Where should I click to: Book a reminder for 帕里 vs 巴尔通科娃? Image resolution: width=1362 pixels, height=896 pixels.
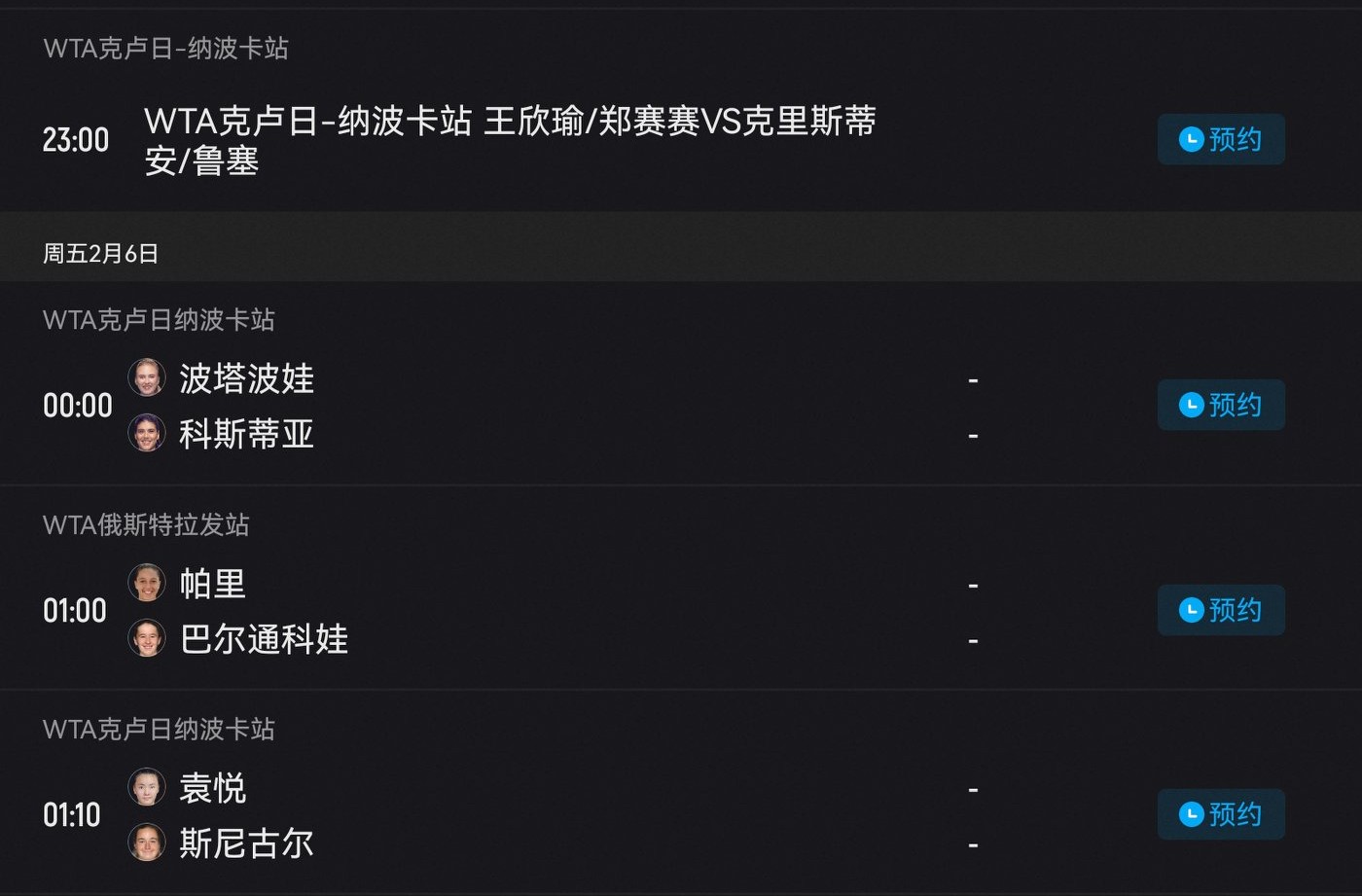tap(1221, 610)
